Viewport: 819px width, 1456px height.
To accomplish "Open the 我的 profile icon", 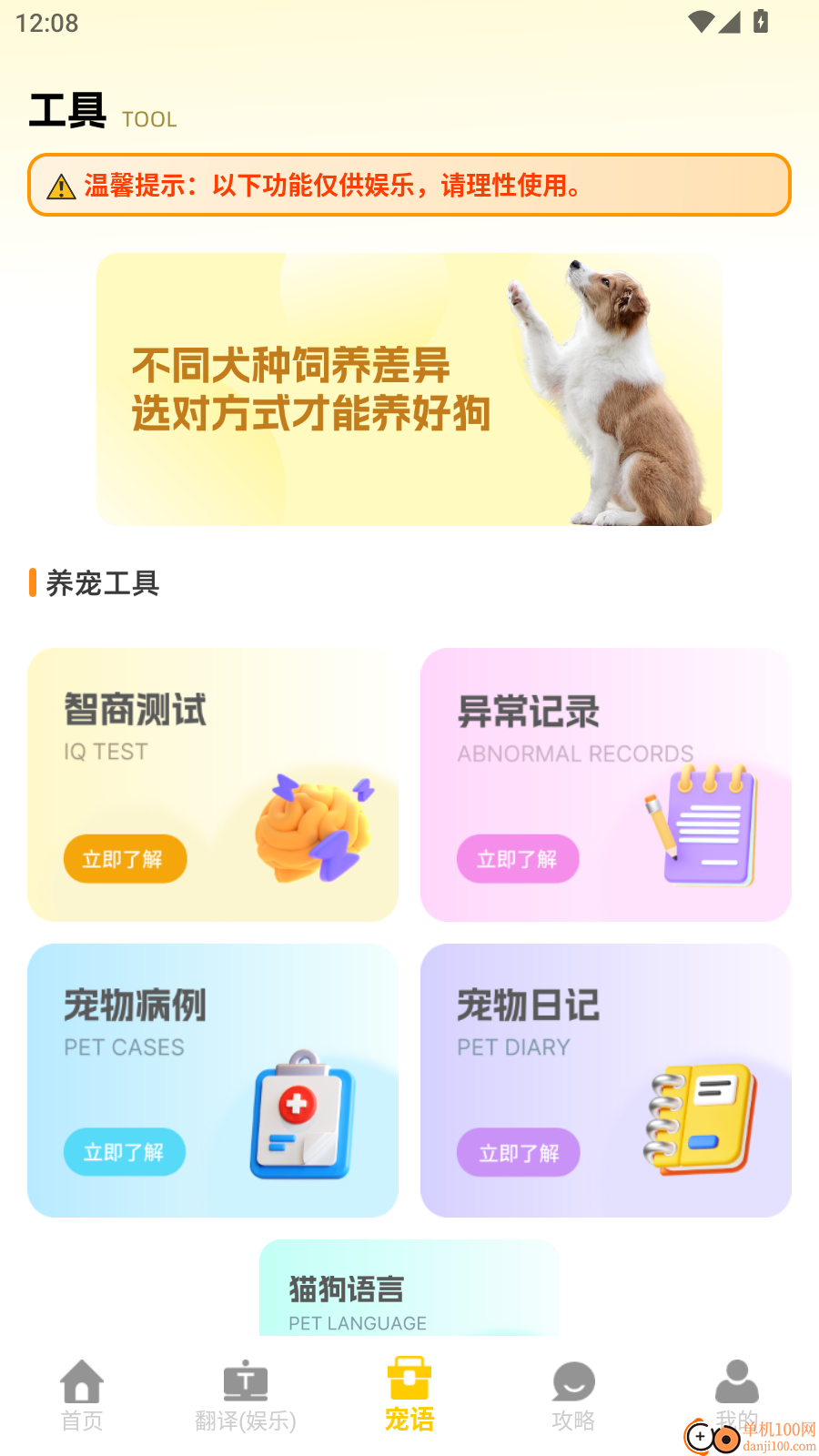I will pos(736,1380).
